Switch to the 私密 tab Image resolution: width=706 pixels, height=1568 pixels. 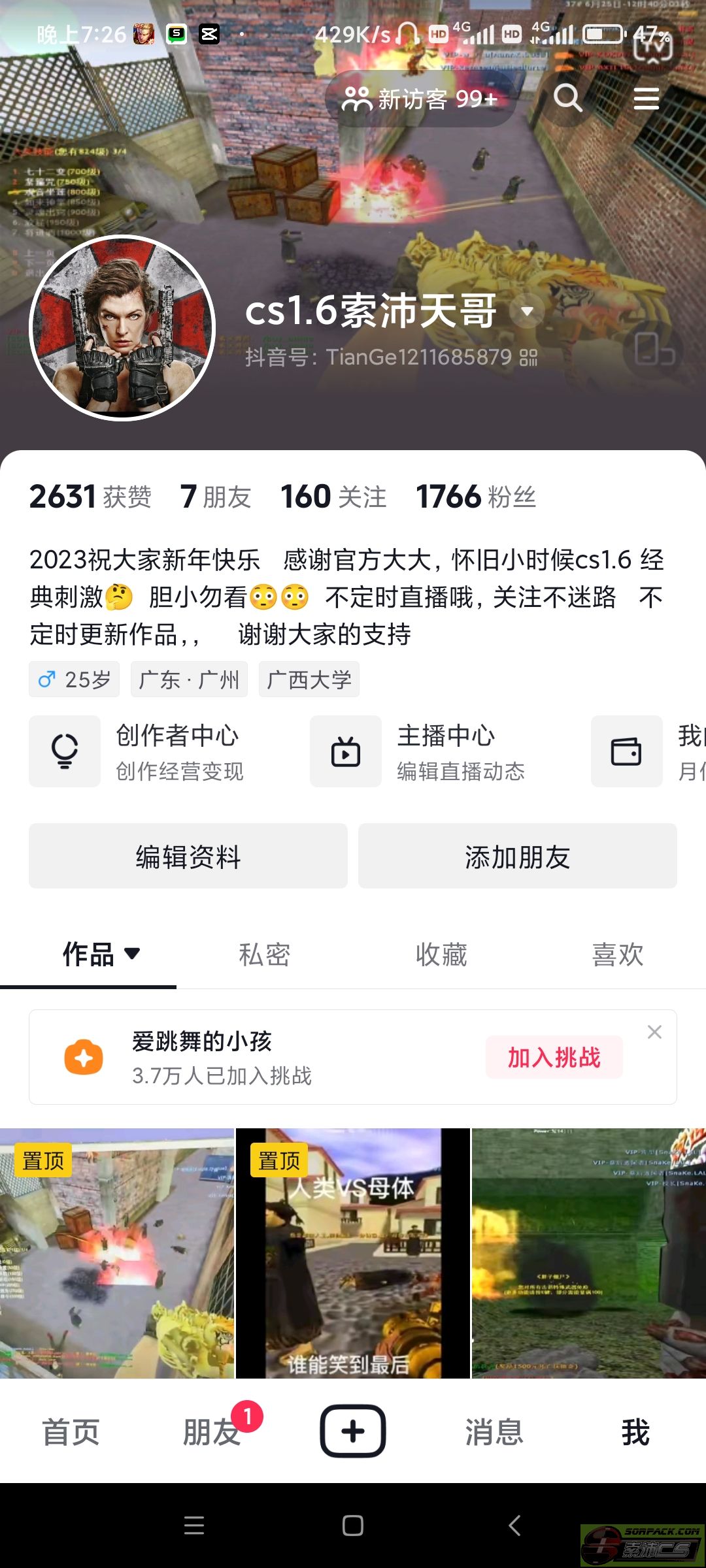[x=264, y=955]
